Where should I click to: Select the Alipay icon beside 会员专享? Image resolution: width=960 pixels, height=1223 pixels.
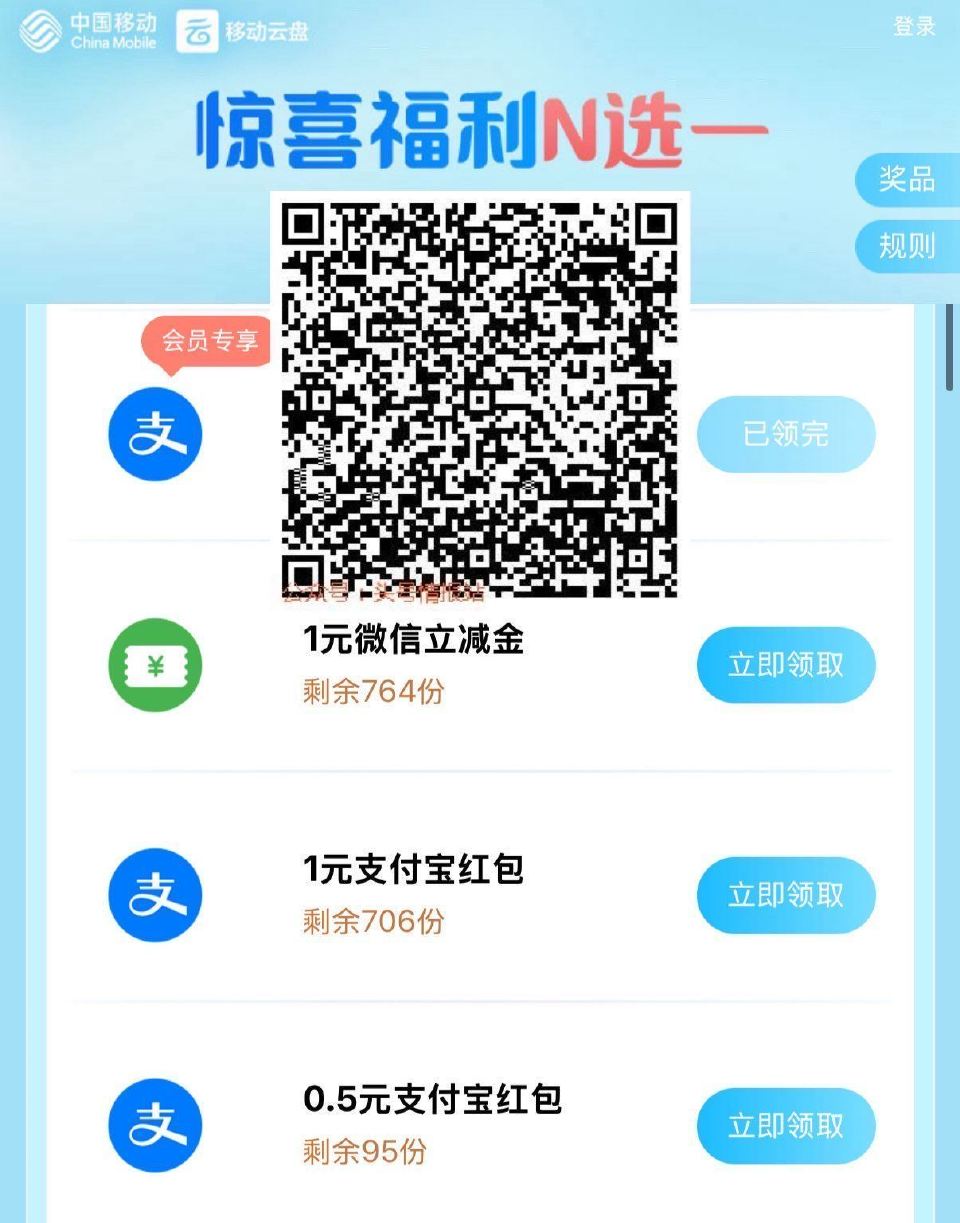(155, 434)
